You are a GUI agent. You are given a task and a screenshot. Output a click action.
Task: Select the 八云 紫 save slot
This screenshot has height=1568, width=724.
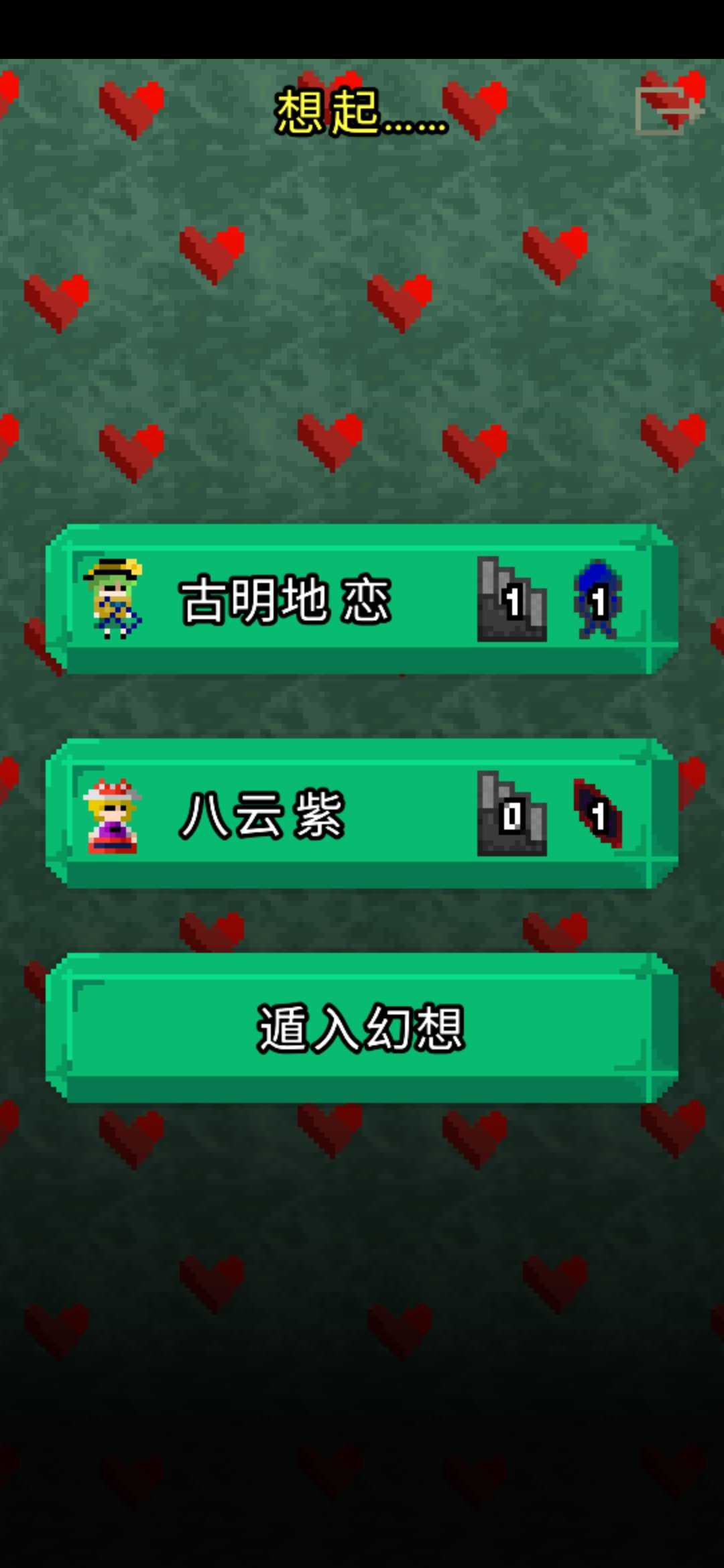pos(362,813)
